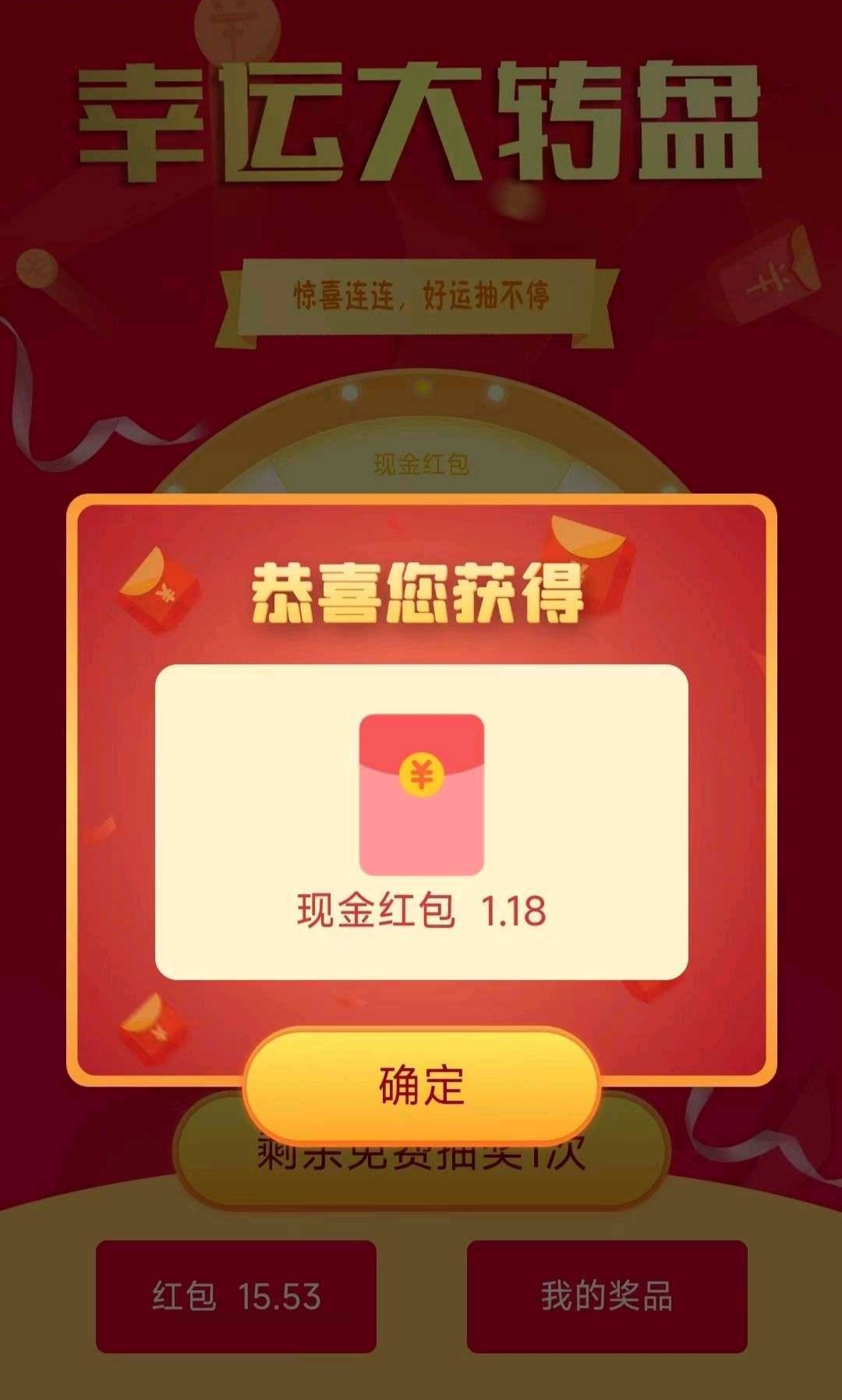This screenshot has width=842, height=1400.
Task: Open the 红包 15.53 balance
Action: click(x=236, y=1296)
